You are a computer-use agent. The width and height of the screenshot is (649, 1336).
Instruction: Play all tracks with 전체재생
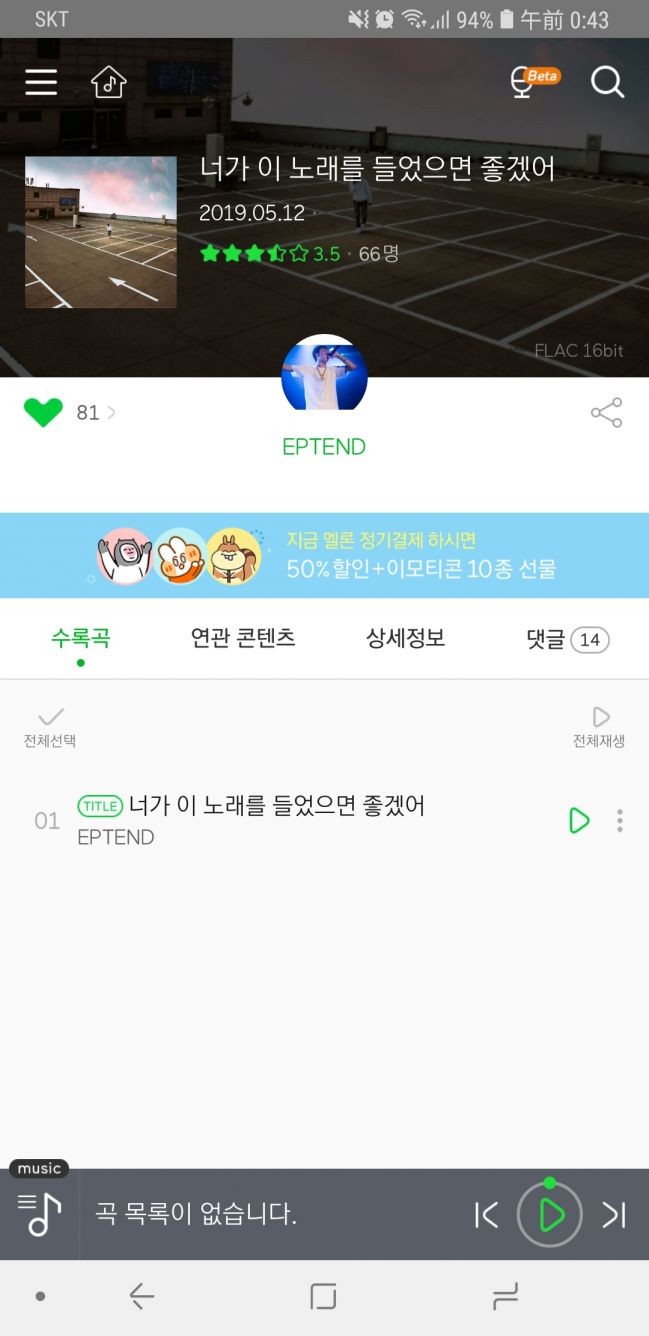[599, 726]
